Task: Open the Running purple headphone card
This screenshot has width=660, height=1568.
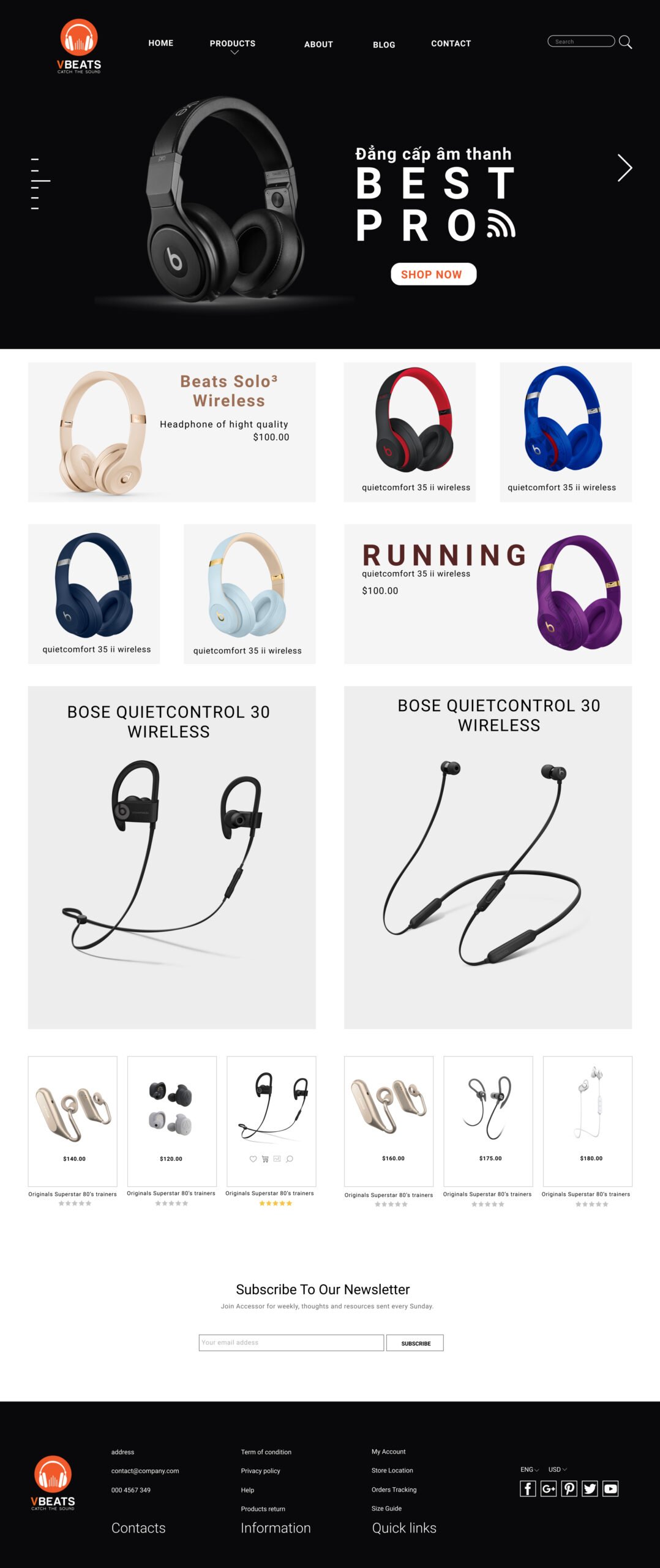Action: pyautogui.click(x=487, y=594)
